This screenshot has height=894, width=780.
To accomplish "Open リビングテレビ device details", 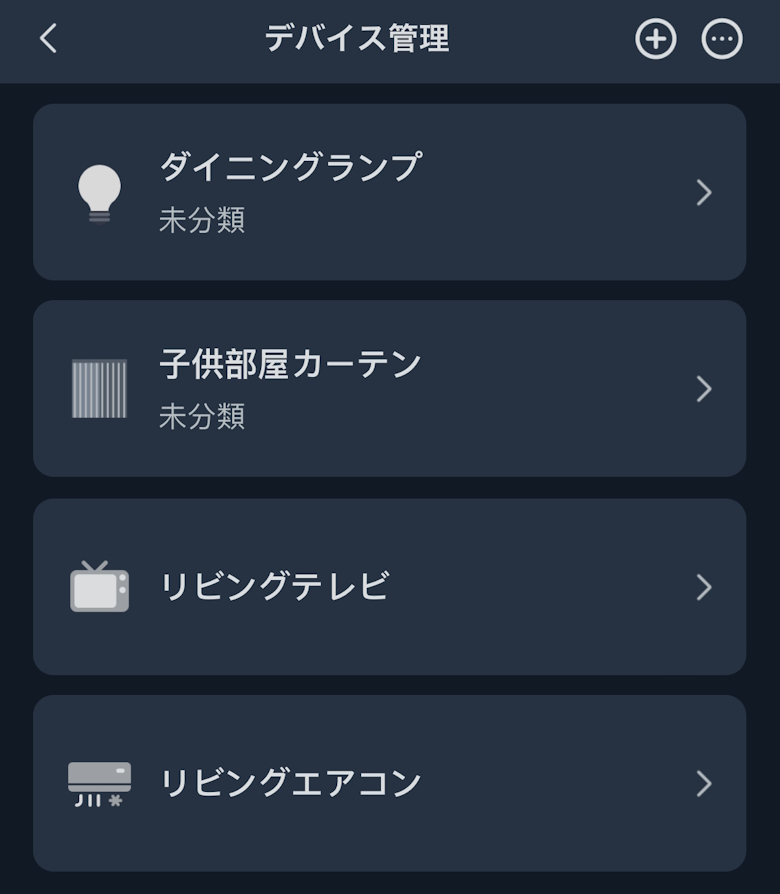I will tap(389, 586).
